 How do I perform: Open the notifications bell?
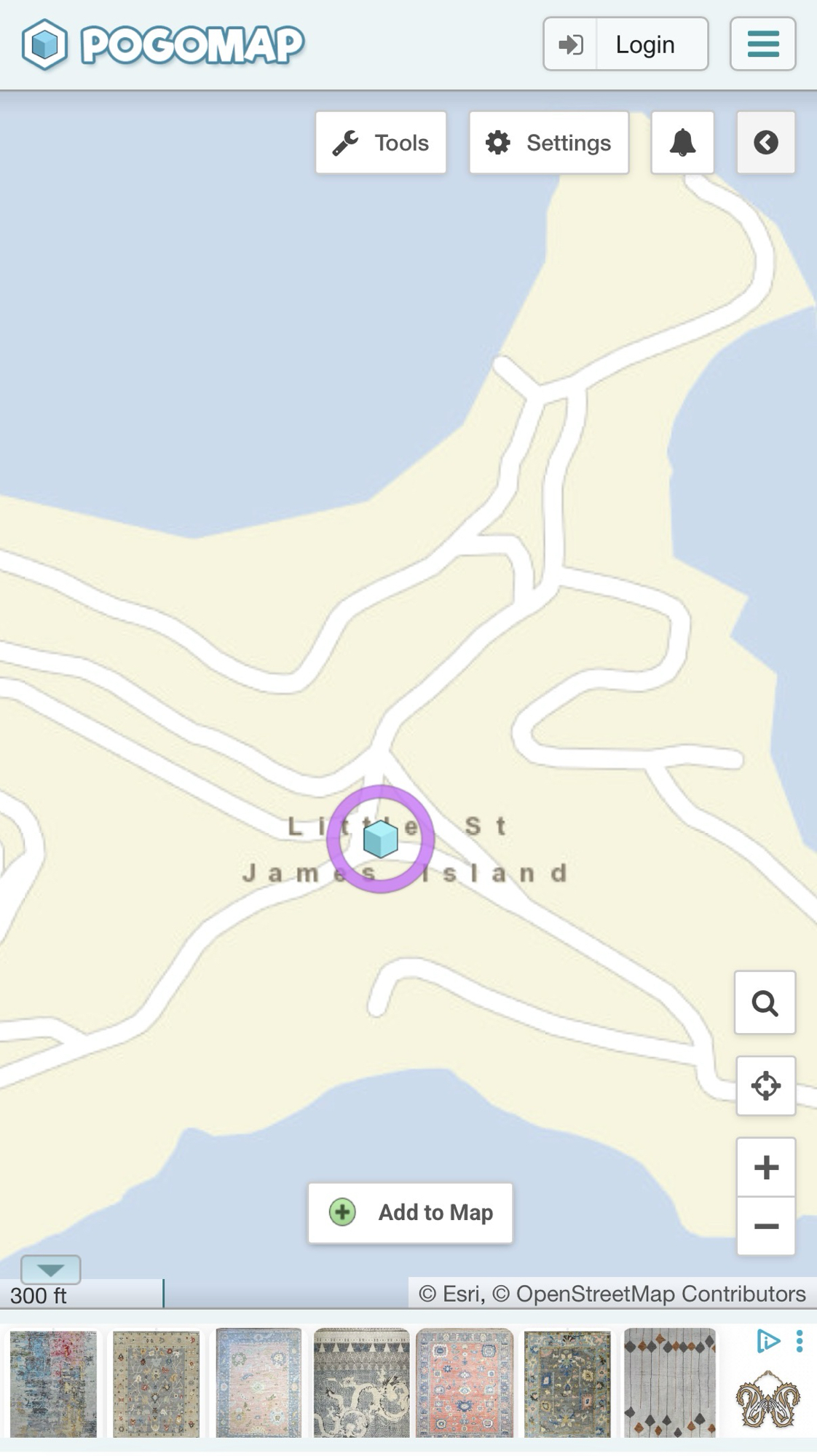click(682, 143)
